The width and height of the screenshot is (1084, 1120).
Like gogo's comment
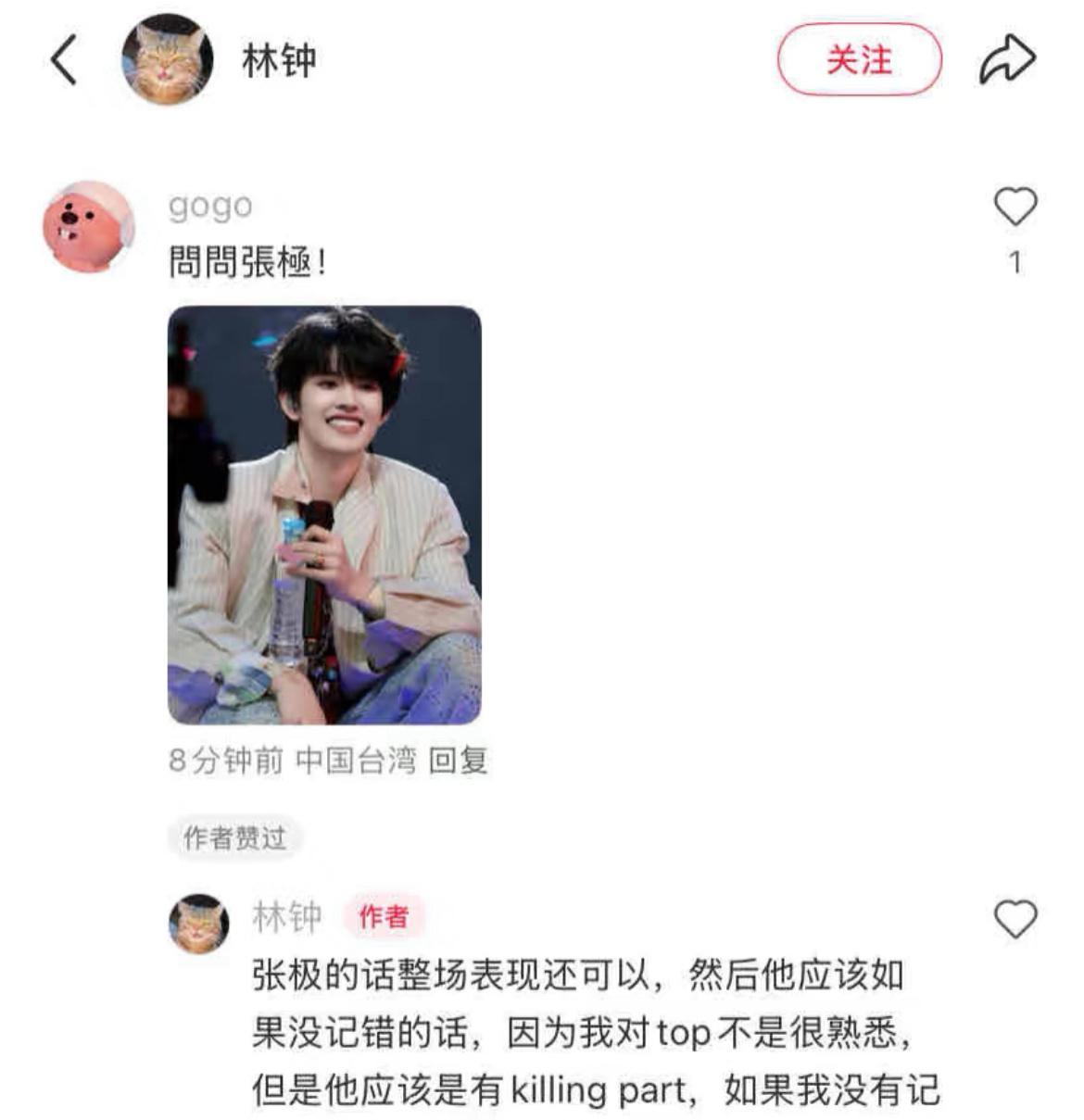(x=1015, y=206)
